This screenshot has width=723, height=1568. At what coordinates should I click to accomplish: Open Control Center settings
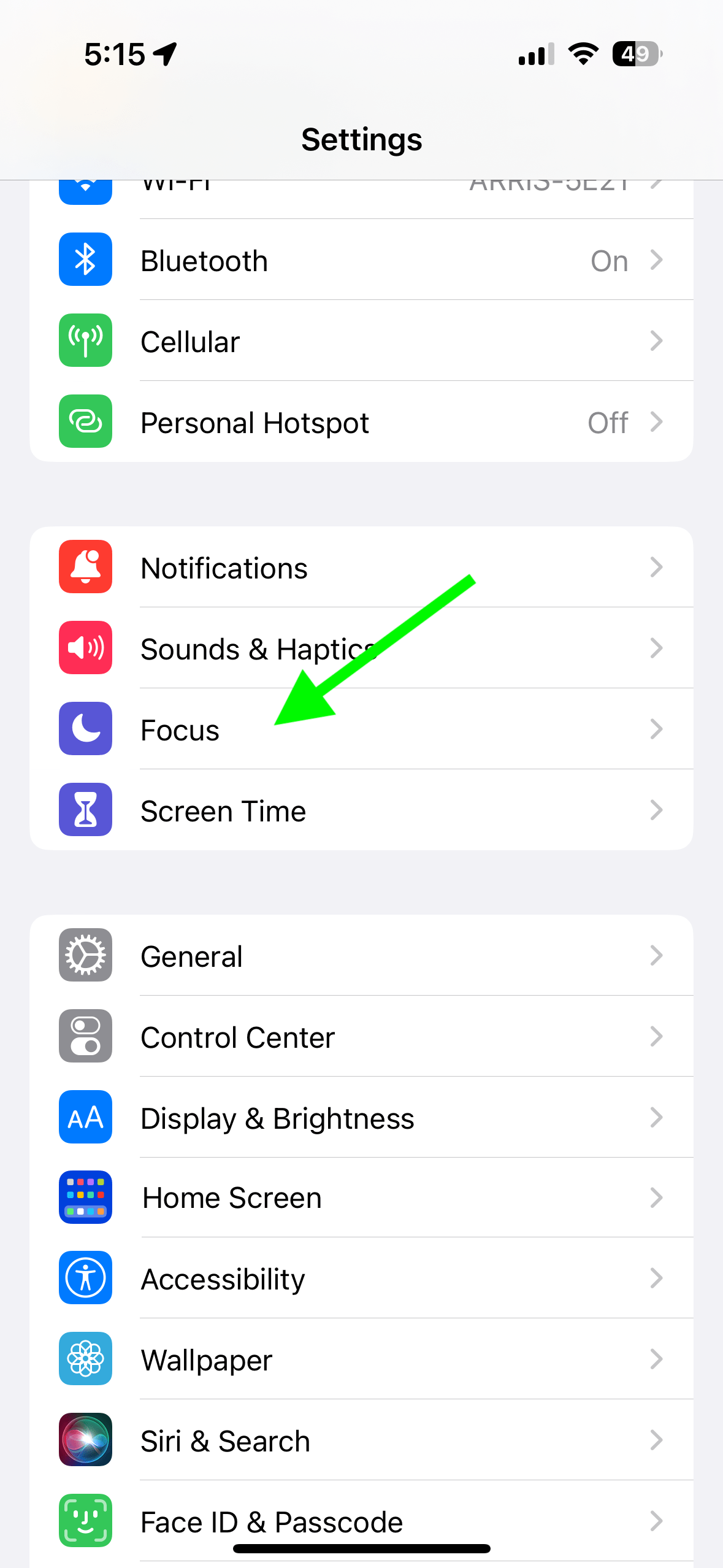(x=361, y=1037)
